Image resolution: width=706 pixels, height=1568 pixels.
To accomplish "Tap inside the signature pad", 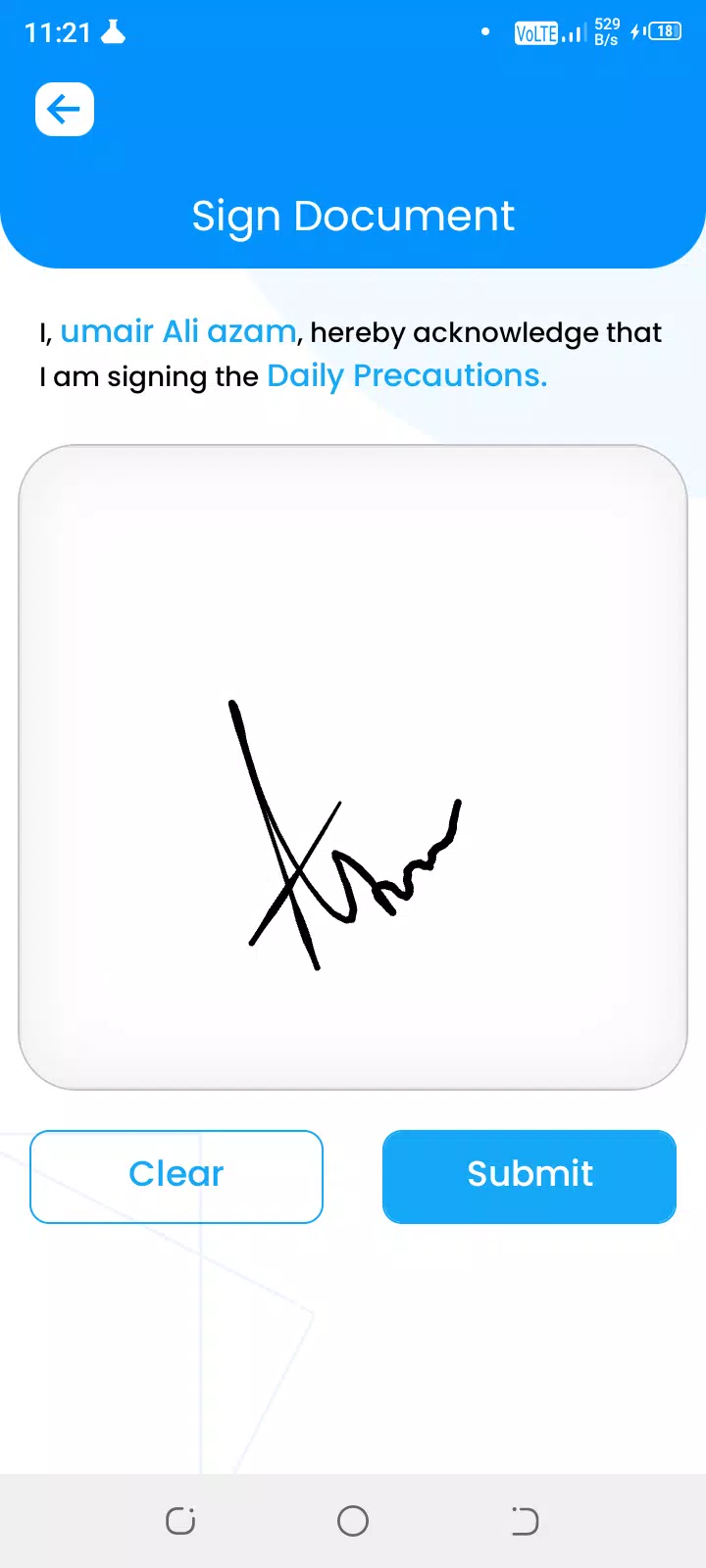I will pyautogui.click(x=353, y=767).
